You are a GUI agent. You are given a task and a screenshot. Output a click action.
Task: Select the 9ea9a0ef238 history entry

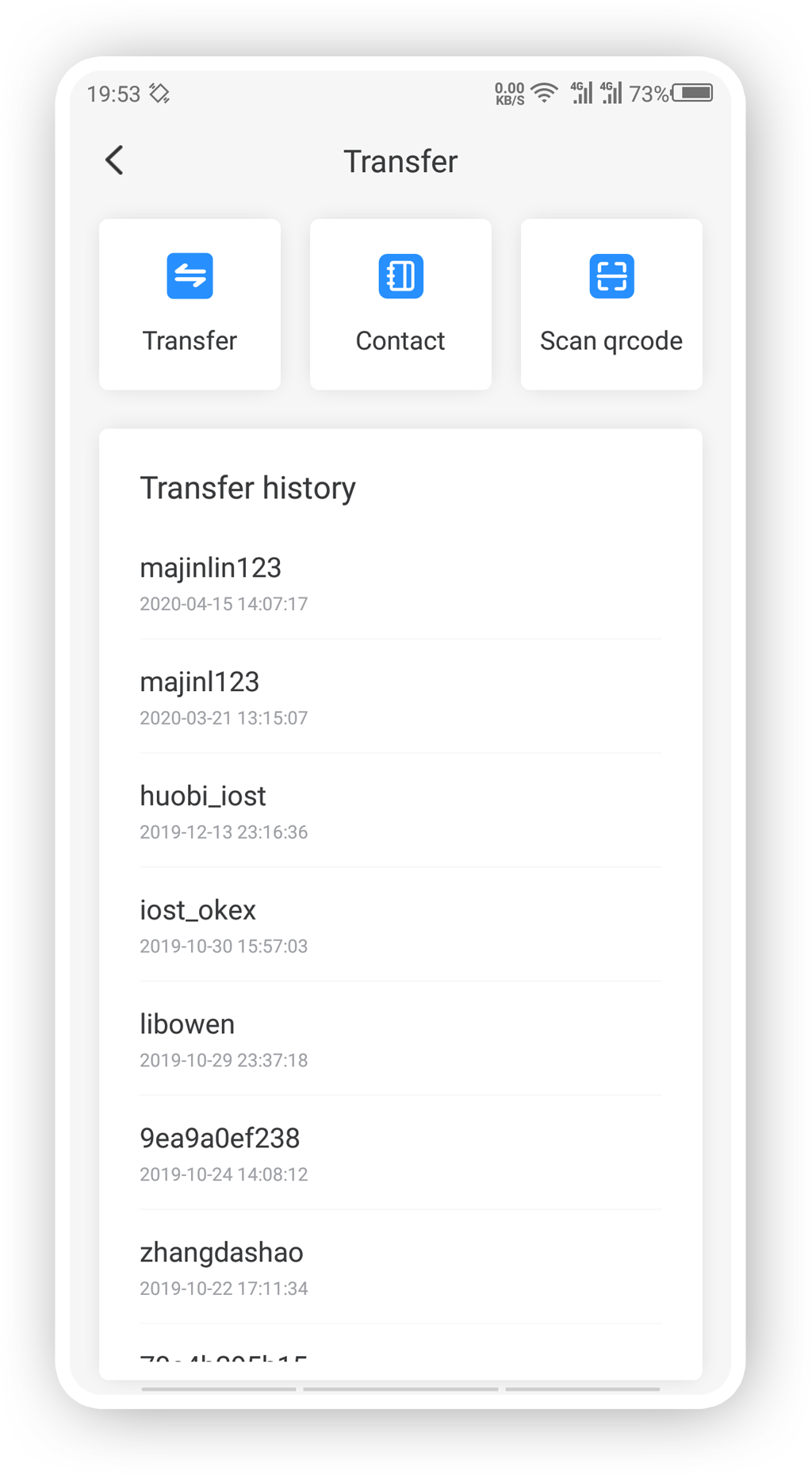(400, 1154)
